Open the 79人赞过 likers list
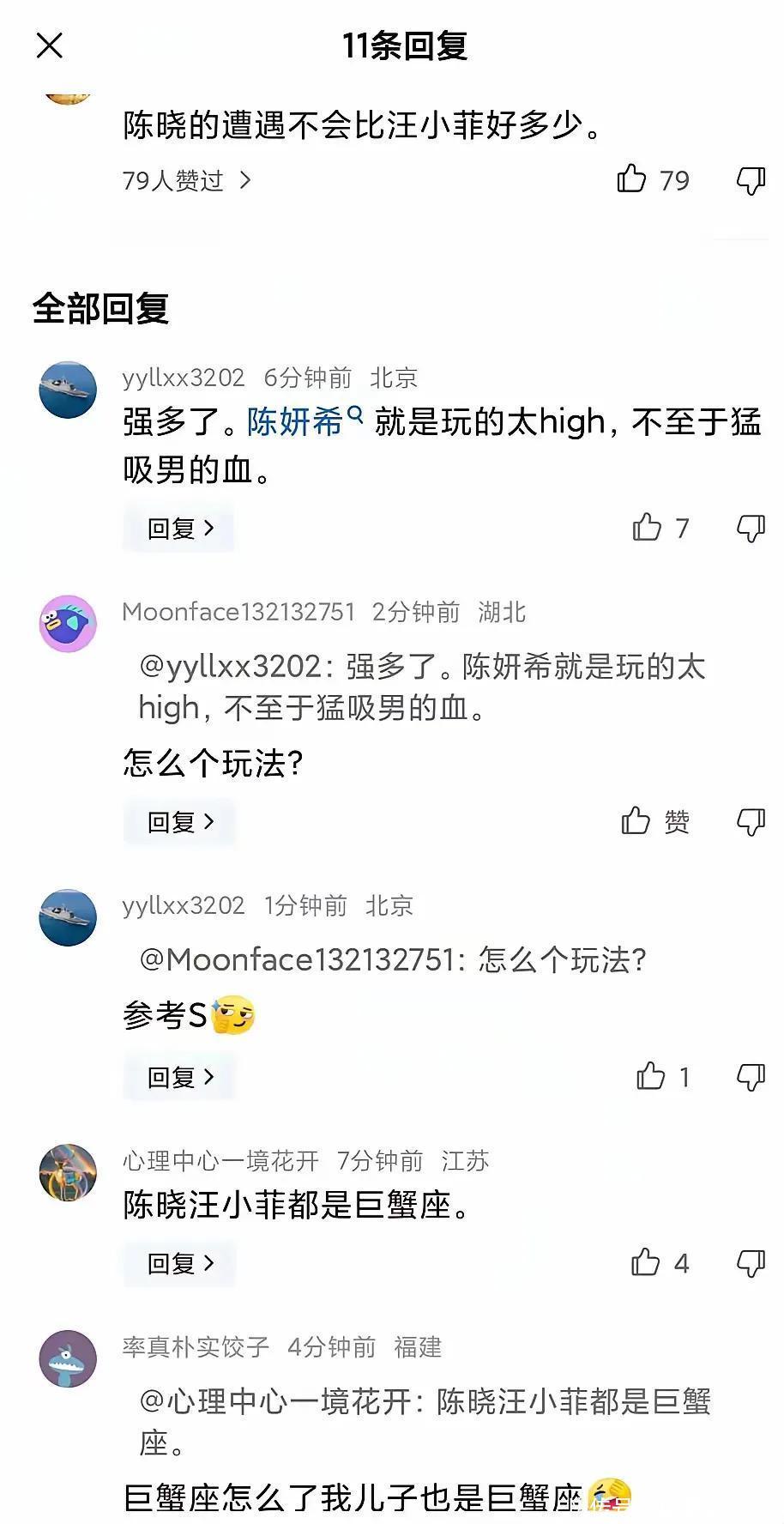The image size is (784, 1524). 186,180
